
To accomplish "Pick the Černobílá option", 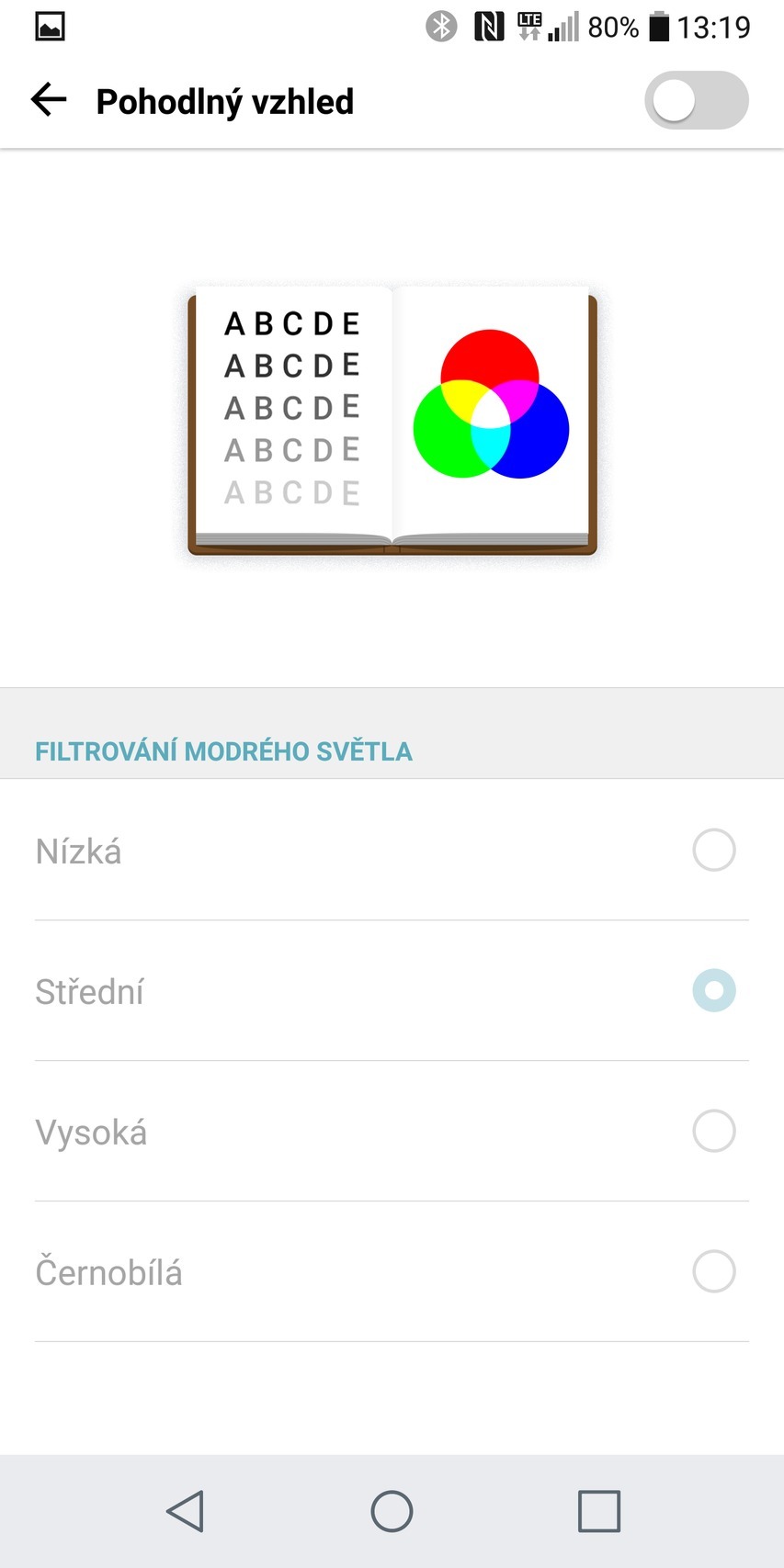I will 713,1272.
